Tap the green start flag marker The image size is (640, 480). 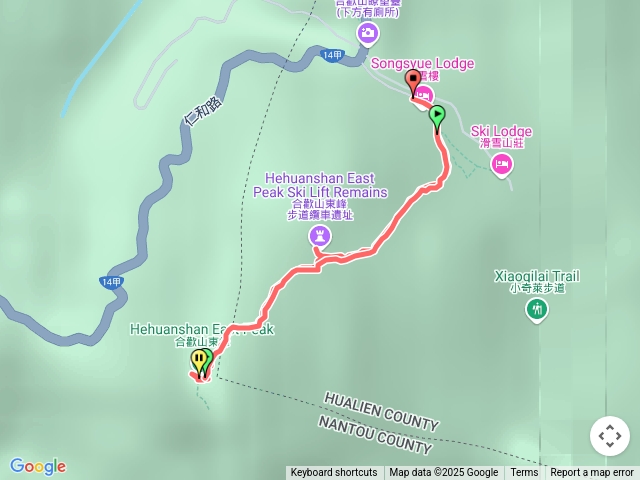[x=437, y=116]
